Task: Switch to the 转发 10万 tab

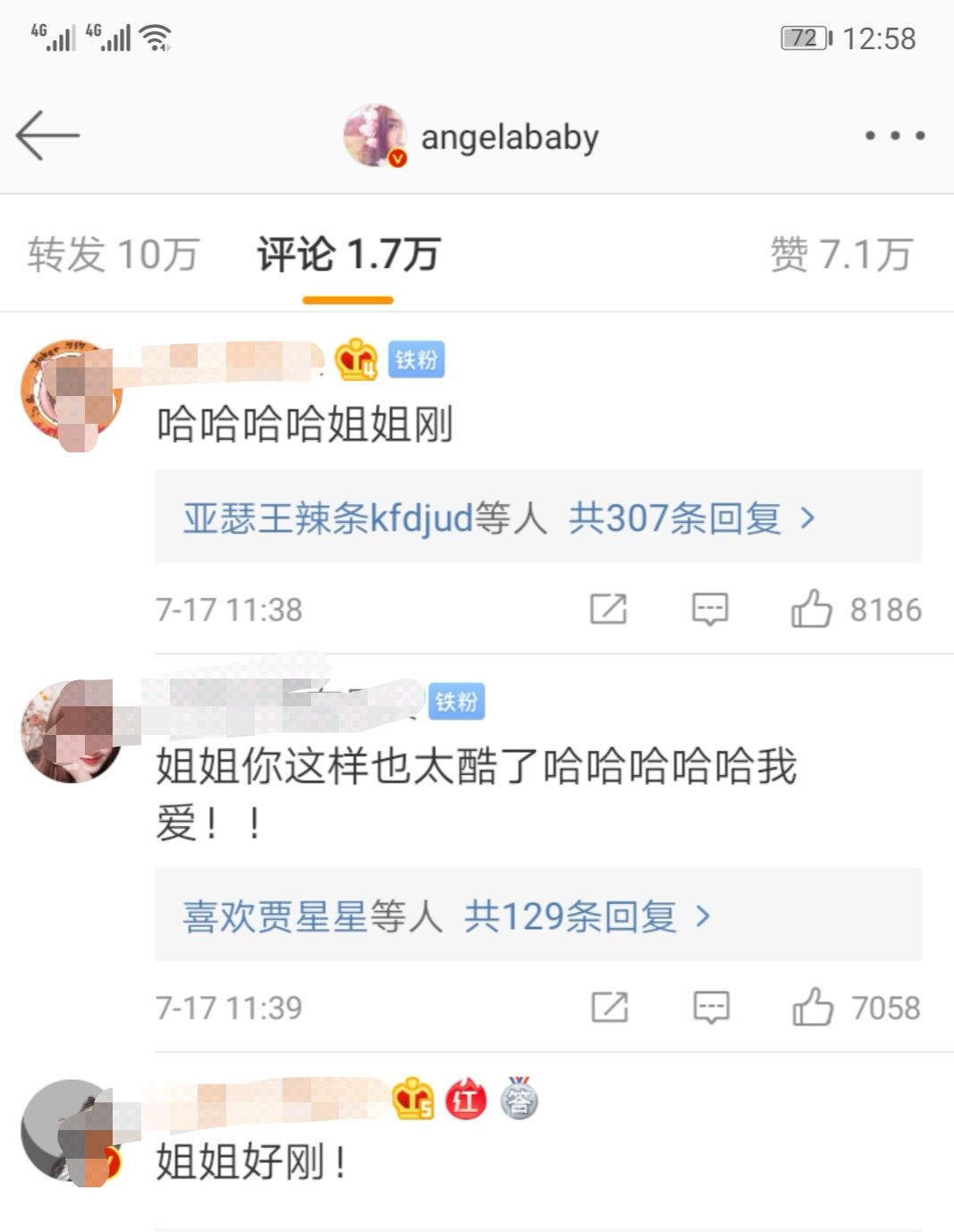Action: [x=113, y=255]
